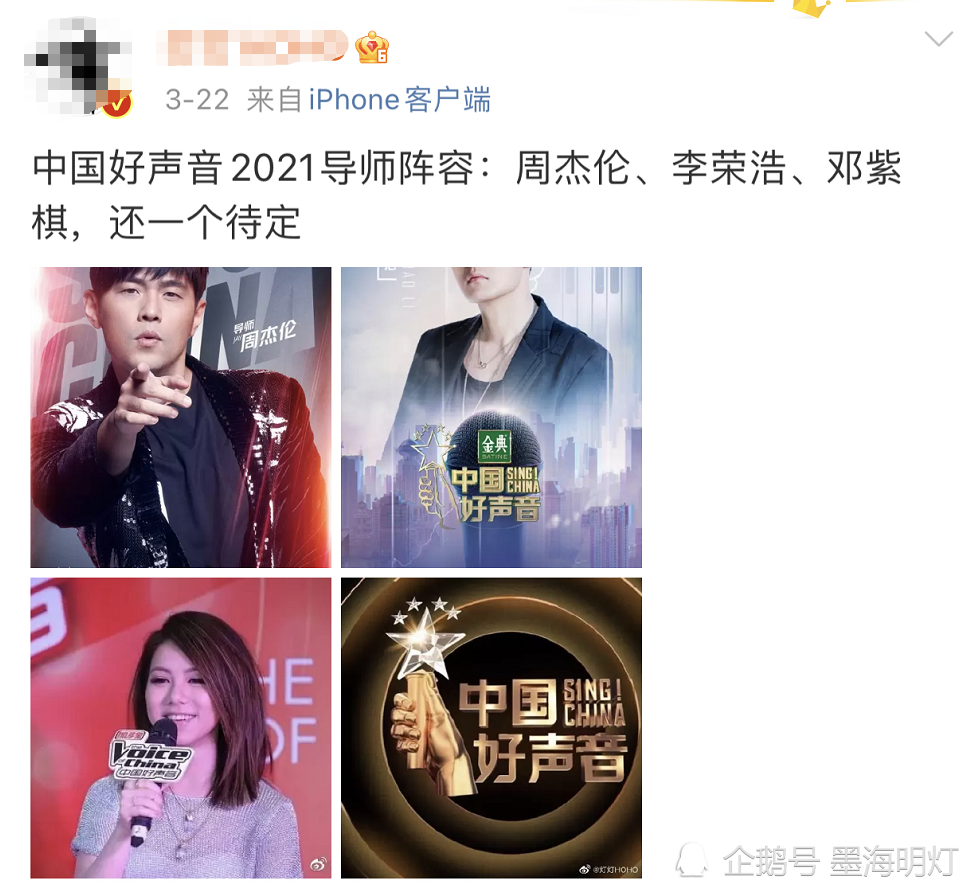980x895 pixels.
Task: Open the photo of woman holding Voice microphone
Action: pos(180,727)
